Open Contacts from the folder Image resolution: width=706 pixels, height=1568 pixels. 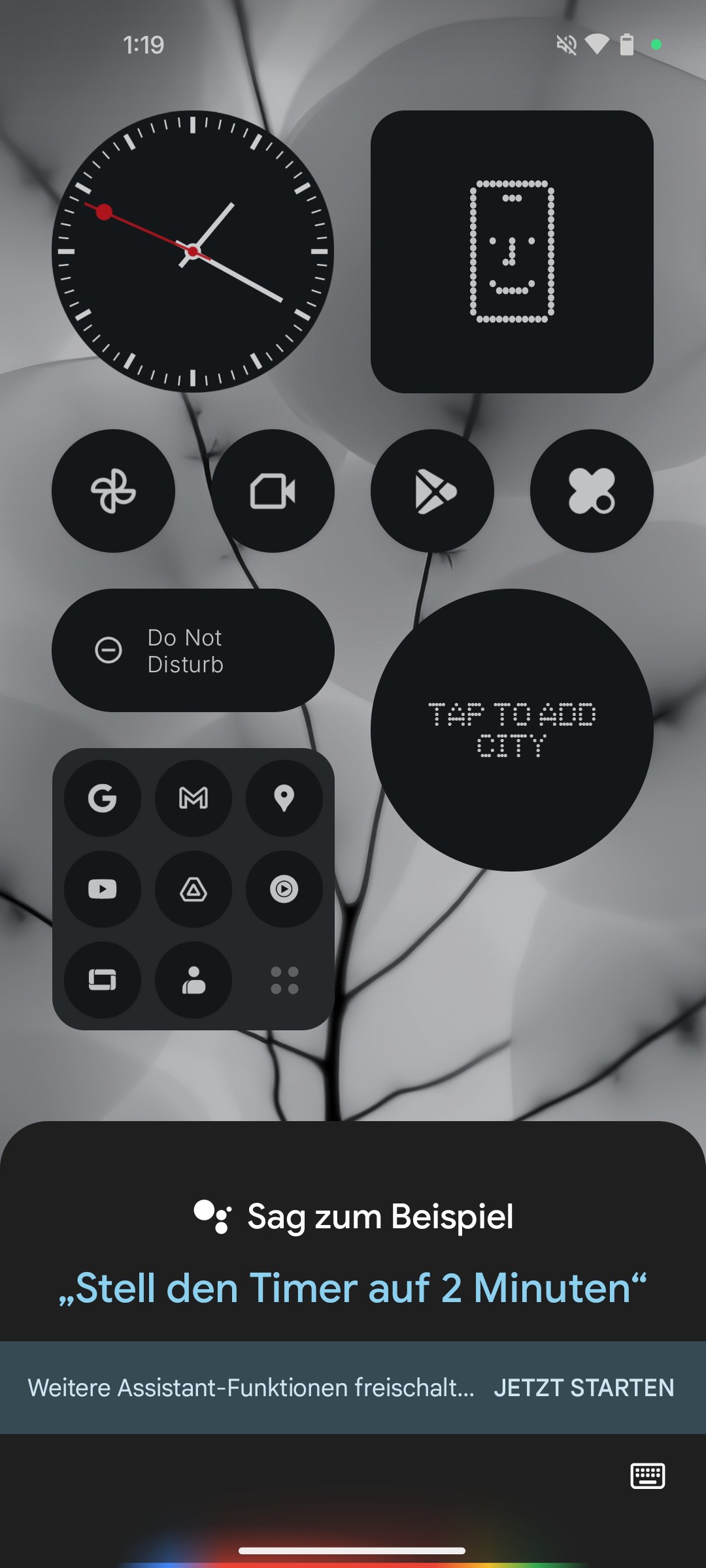193,979
